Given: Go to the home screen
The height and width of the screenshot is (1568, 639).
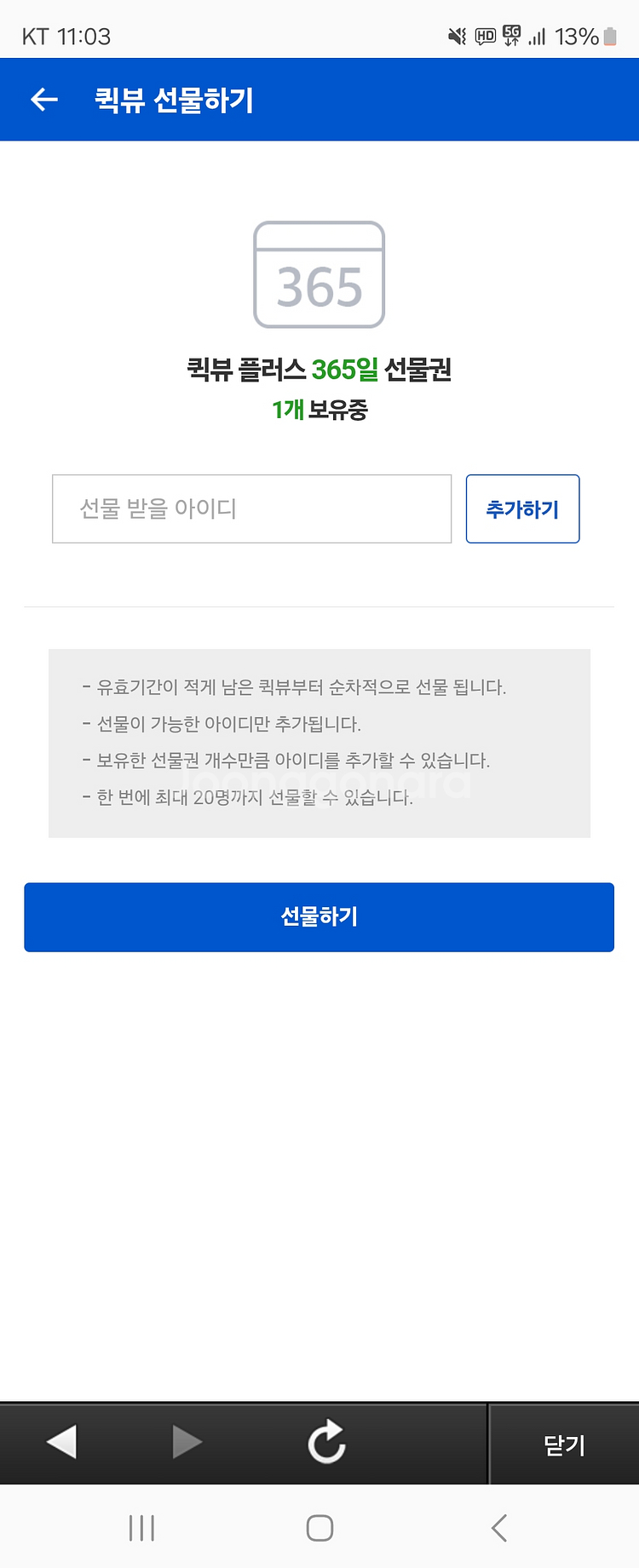Looking at the screenshot, I should 319,1528.
